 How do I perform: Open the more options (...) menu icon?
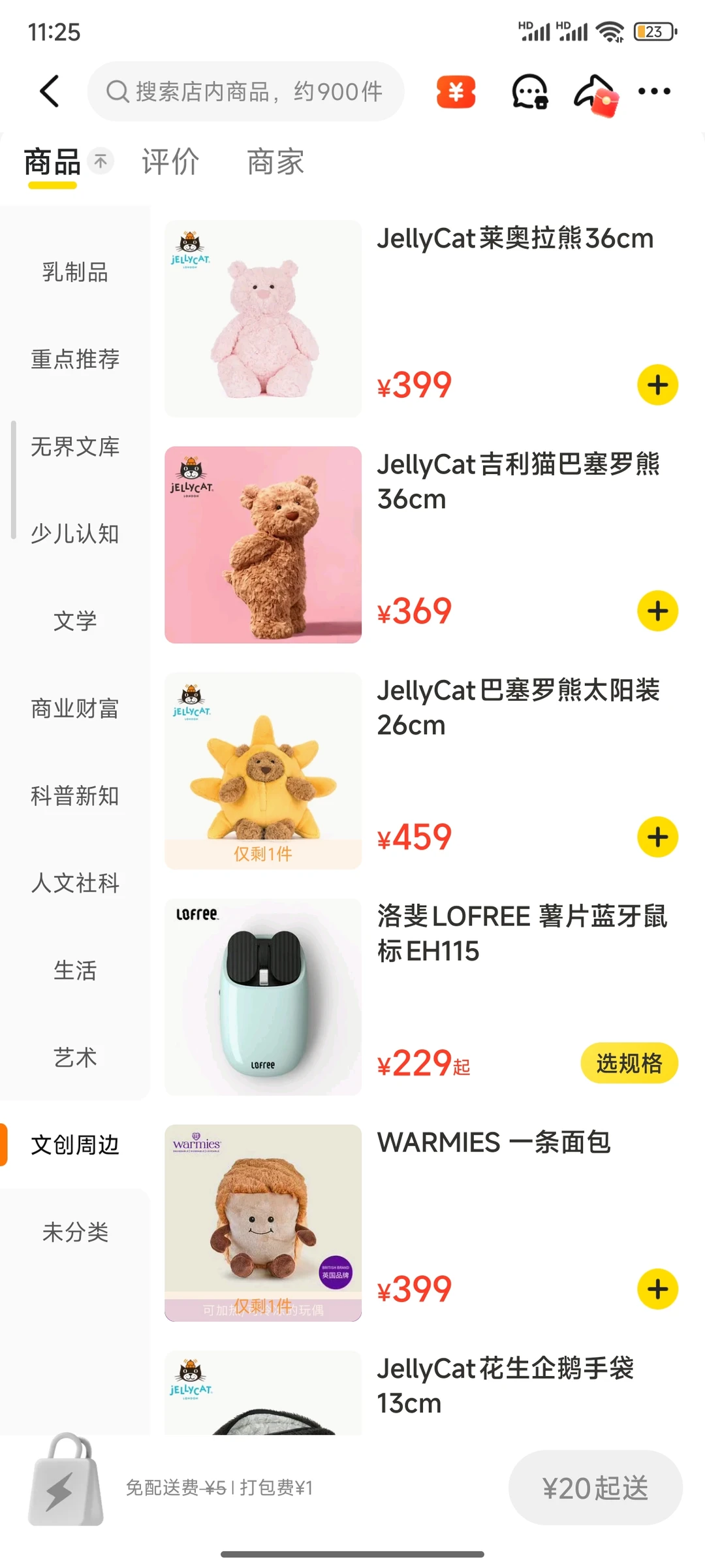pyautogui.click(x=655, y=92)
